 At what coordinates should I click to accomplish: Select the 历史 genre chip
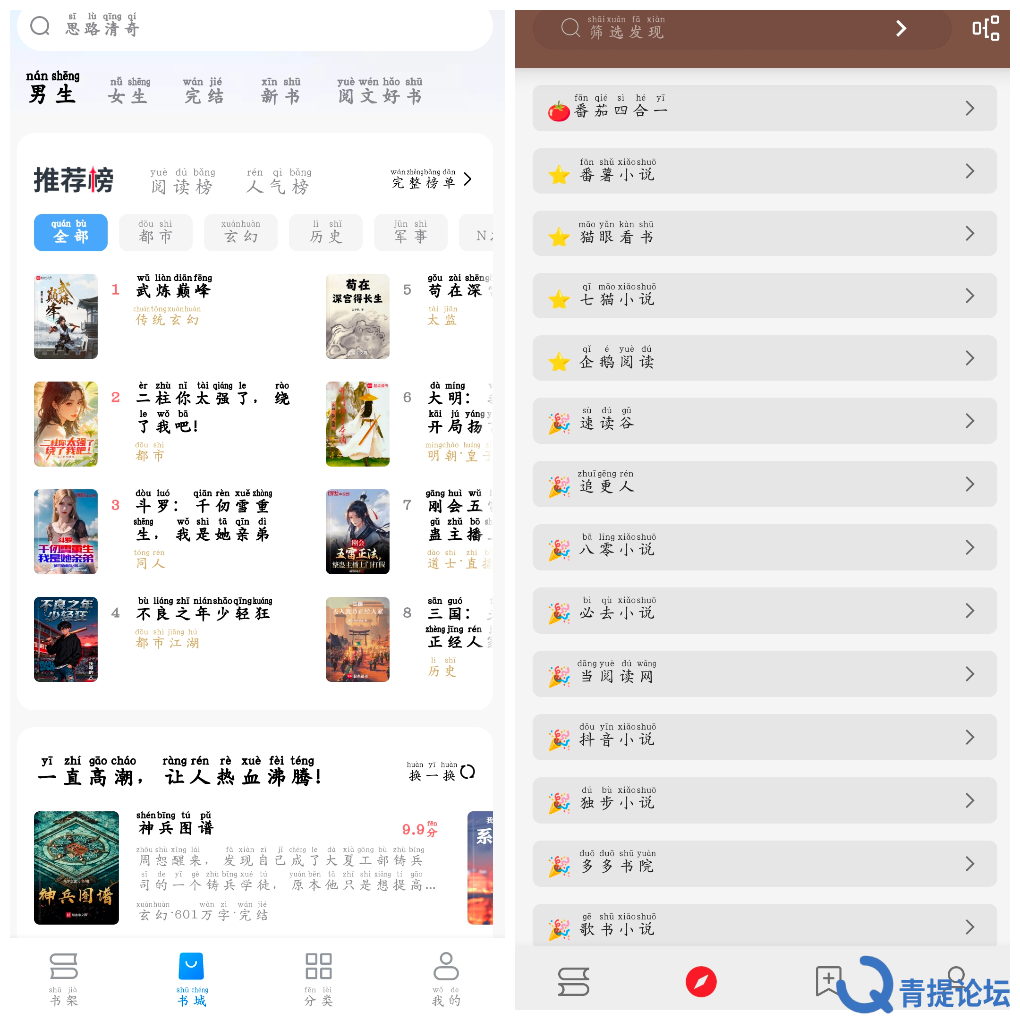[326, 232]
